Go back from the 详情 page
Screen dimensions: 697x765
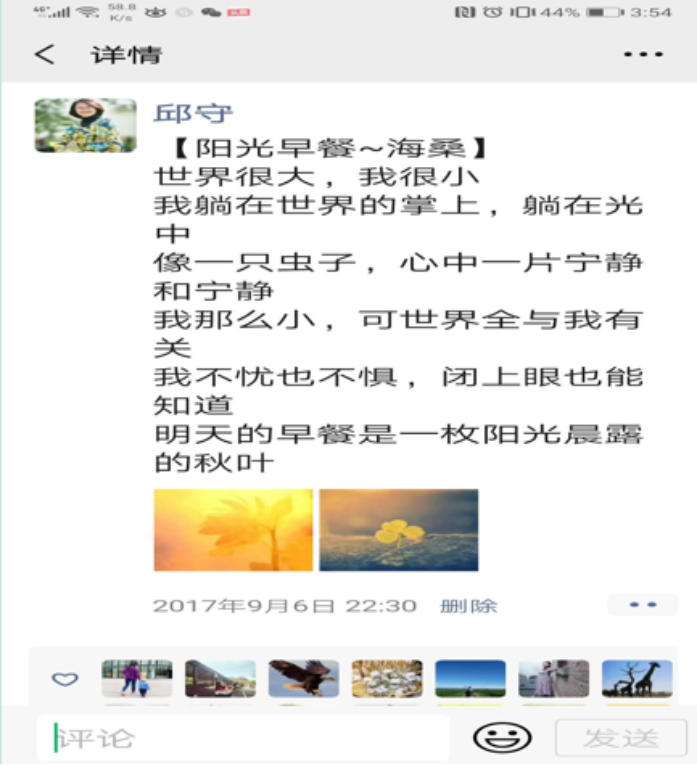44,54
